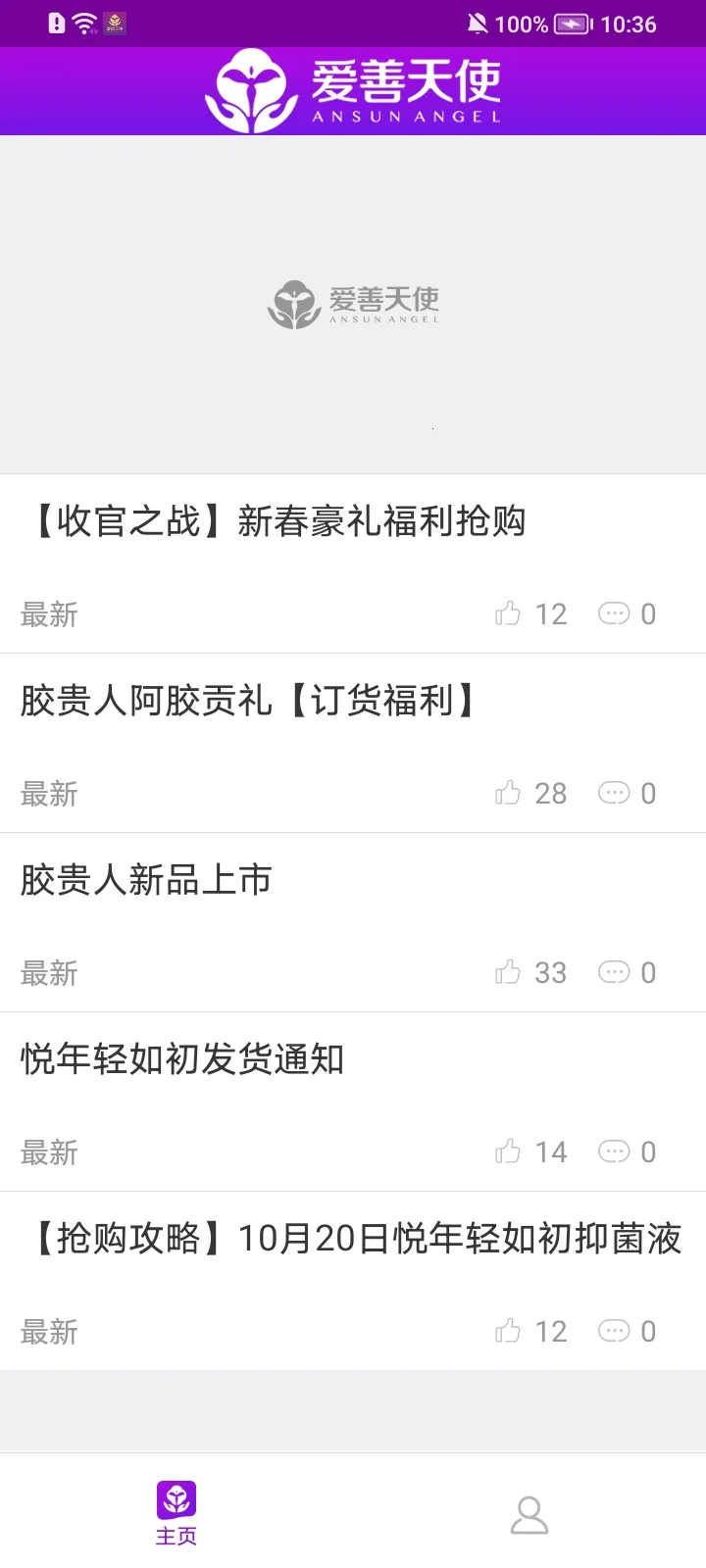Tap the banner with 爱善天使 watermark

tap(353, 304)
